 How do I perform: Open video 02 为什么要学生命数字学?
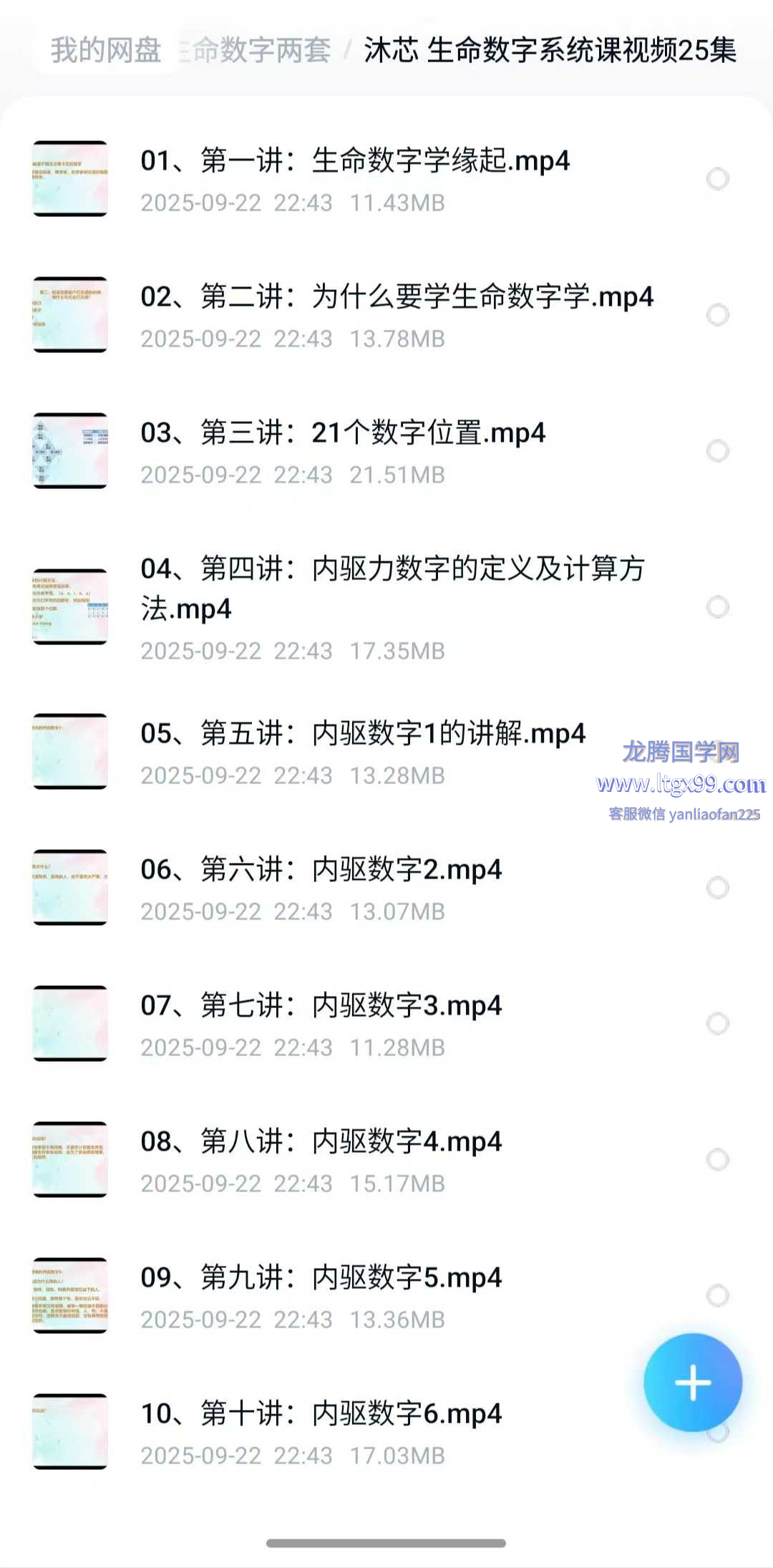tap(397, 296)
